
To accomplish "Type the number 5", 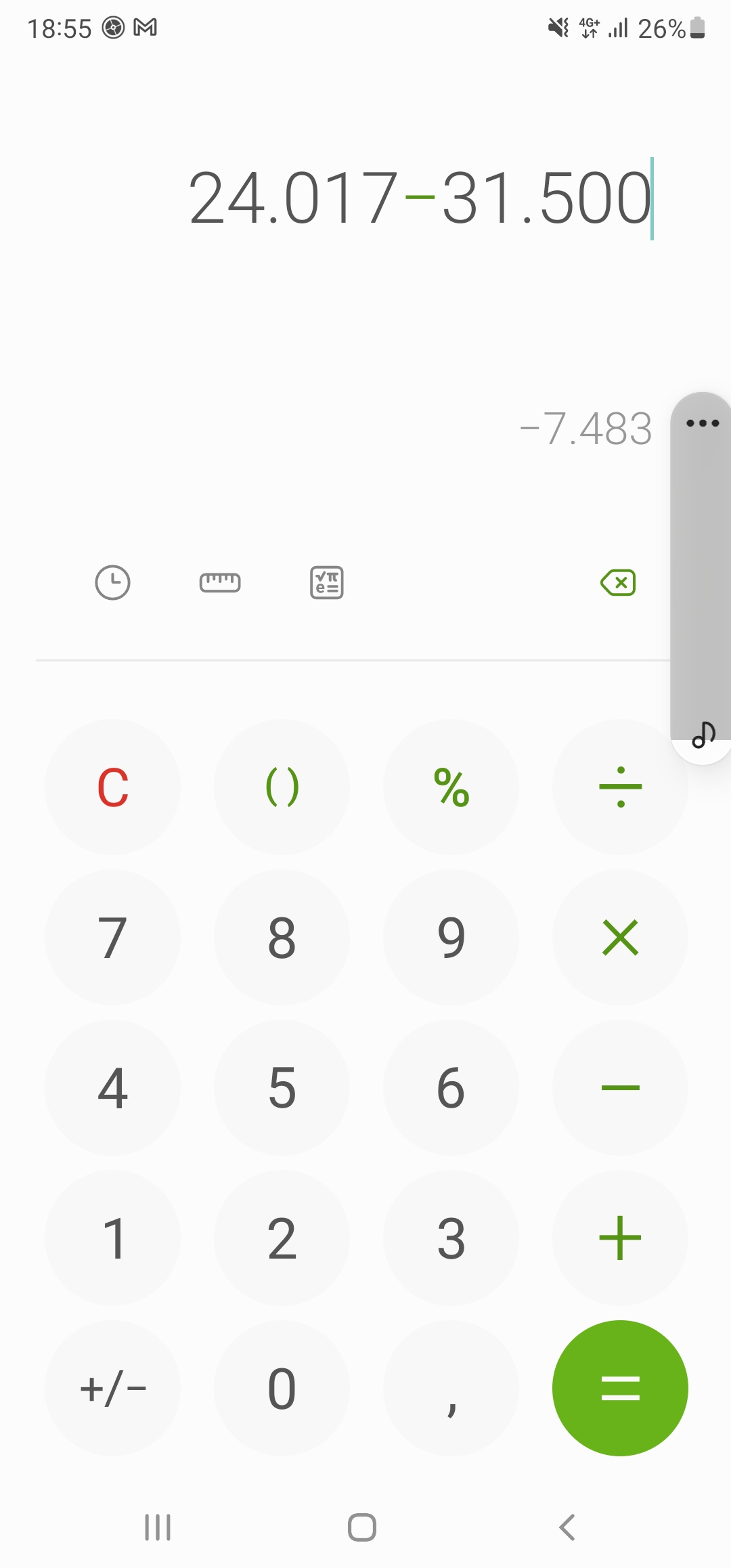I will [x=282, y=1088].
